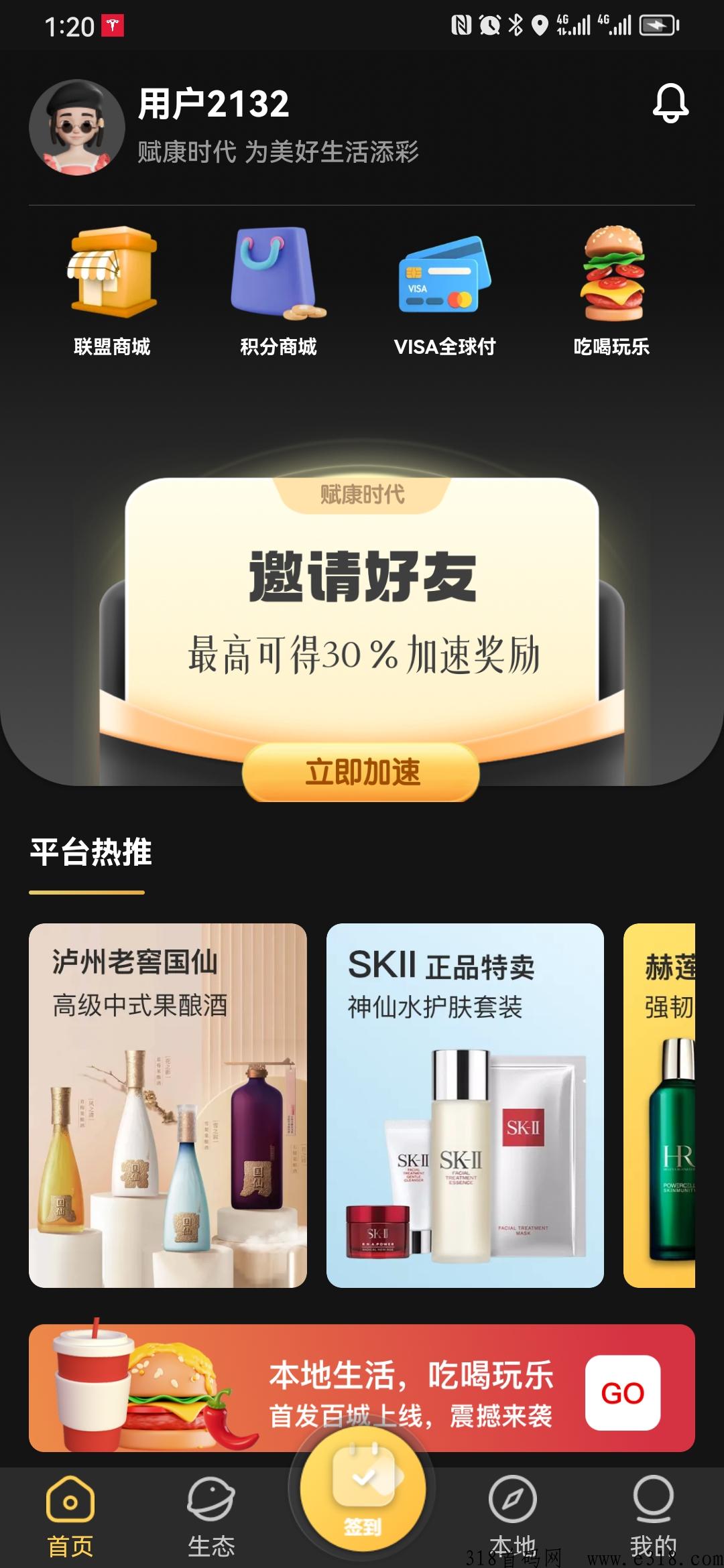Tap GO on the 本地生活 banner
The width and height of the screenshot is (724, 1568).
pos(622,1393)
